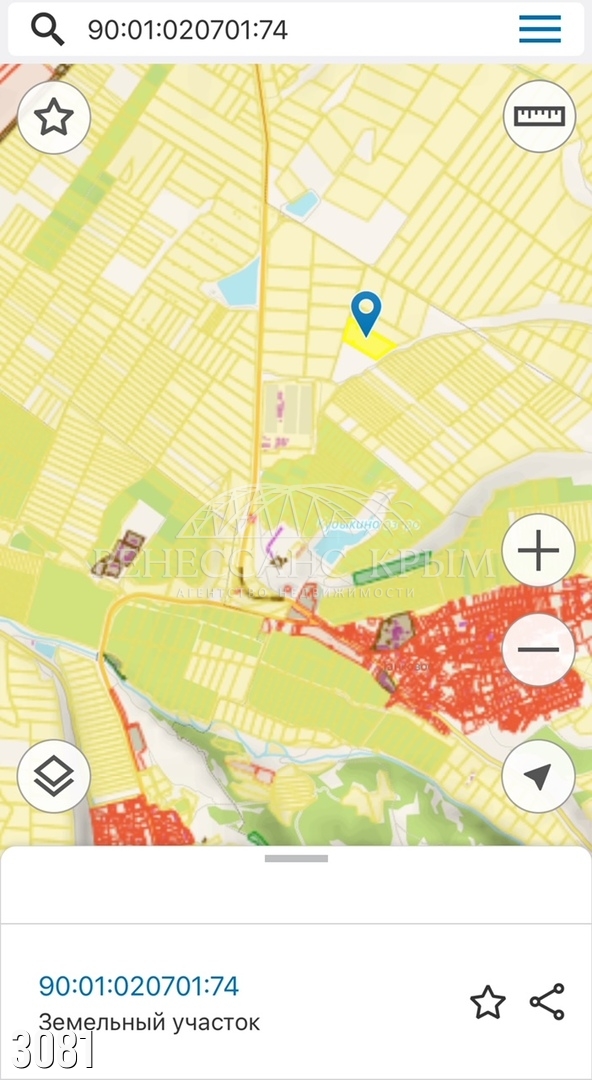Share the parcel information
This screenshot has height=1080, width=592.
(x=547, y=1001)
